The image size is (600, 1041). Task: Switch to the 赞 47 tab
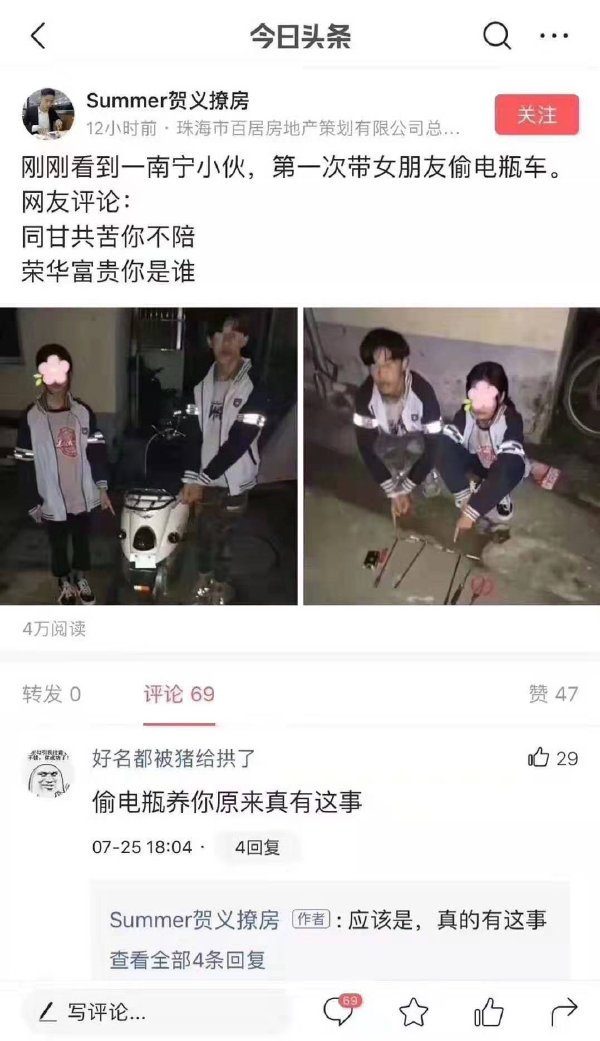[x=553, y=694]
